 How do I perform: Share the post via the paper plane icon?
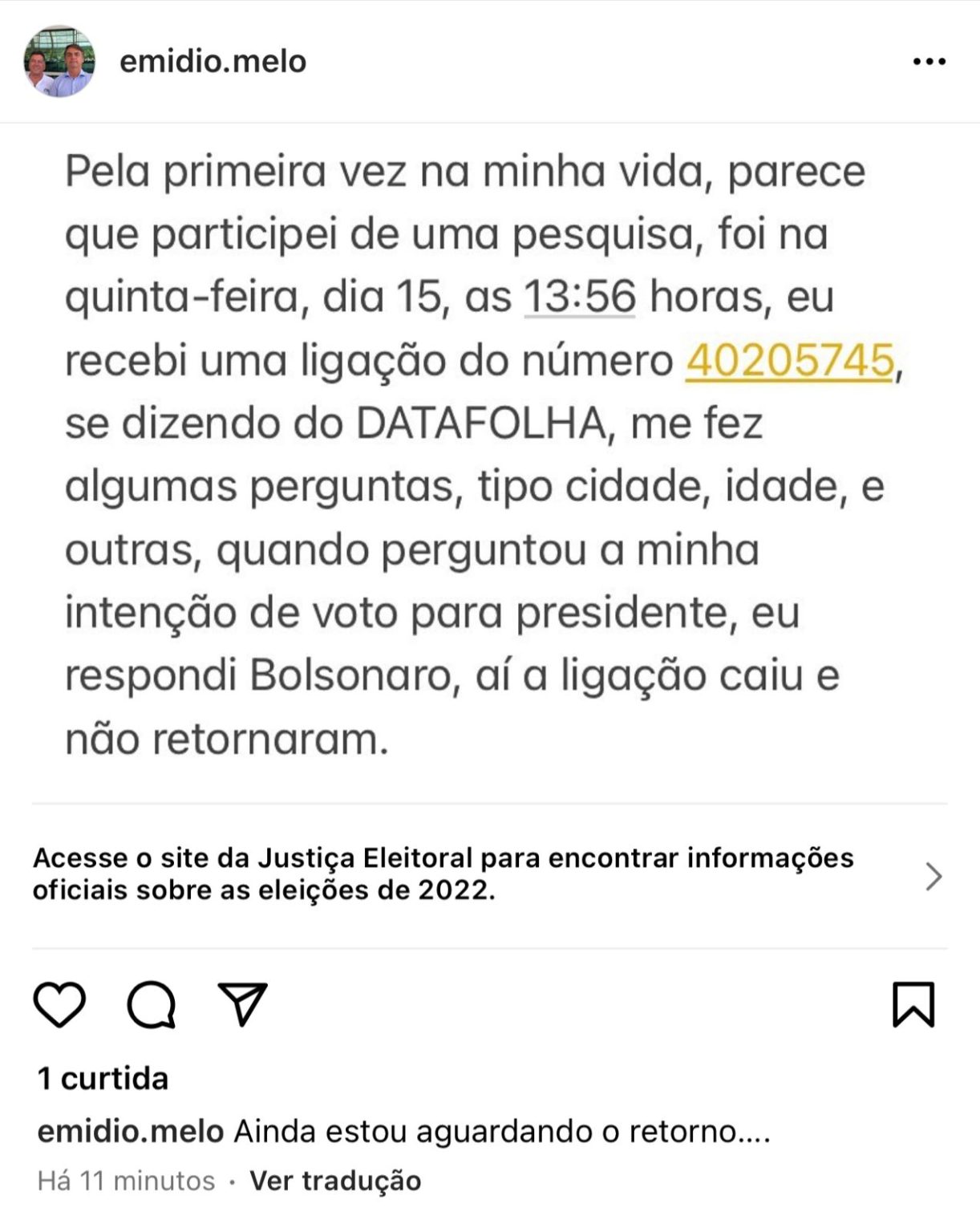[242, 1003]
